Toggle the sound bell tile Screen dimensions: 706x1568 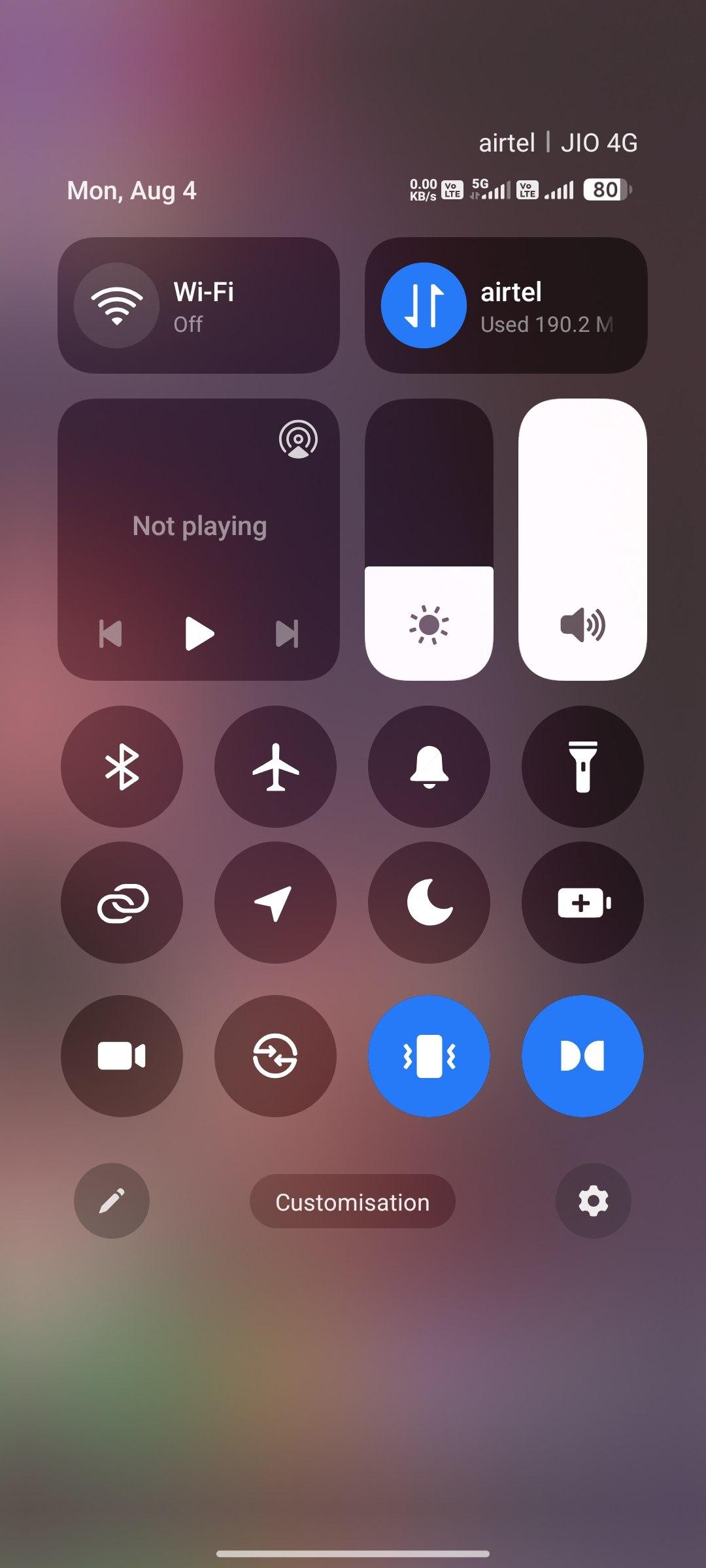click(429, 766)
